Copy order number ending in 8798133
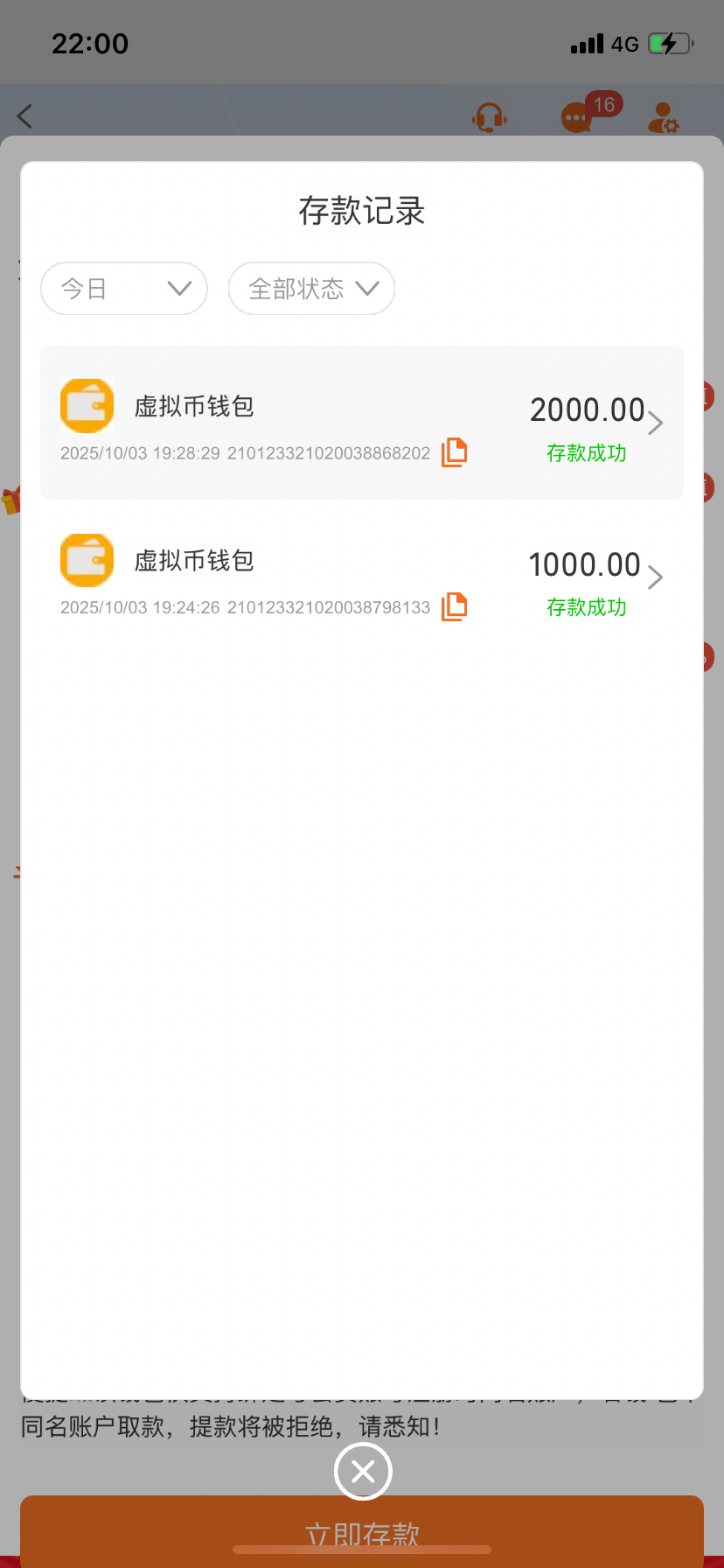The height and width of the screenshot is (1568, 724). tap(454, 606)
